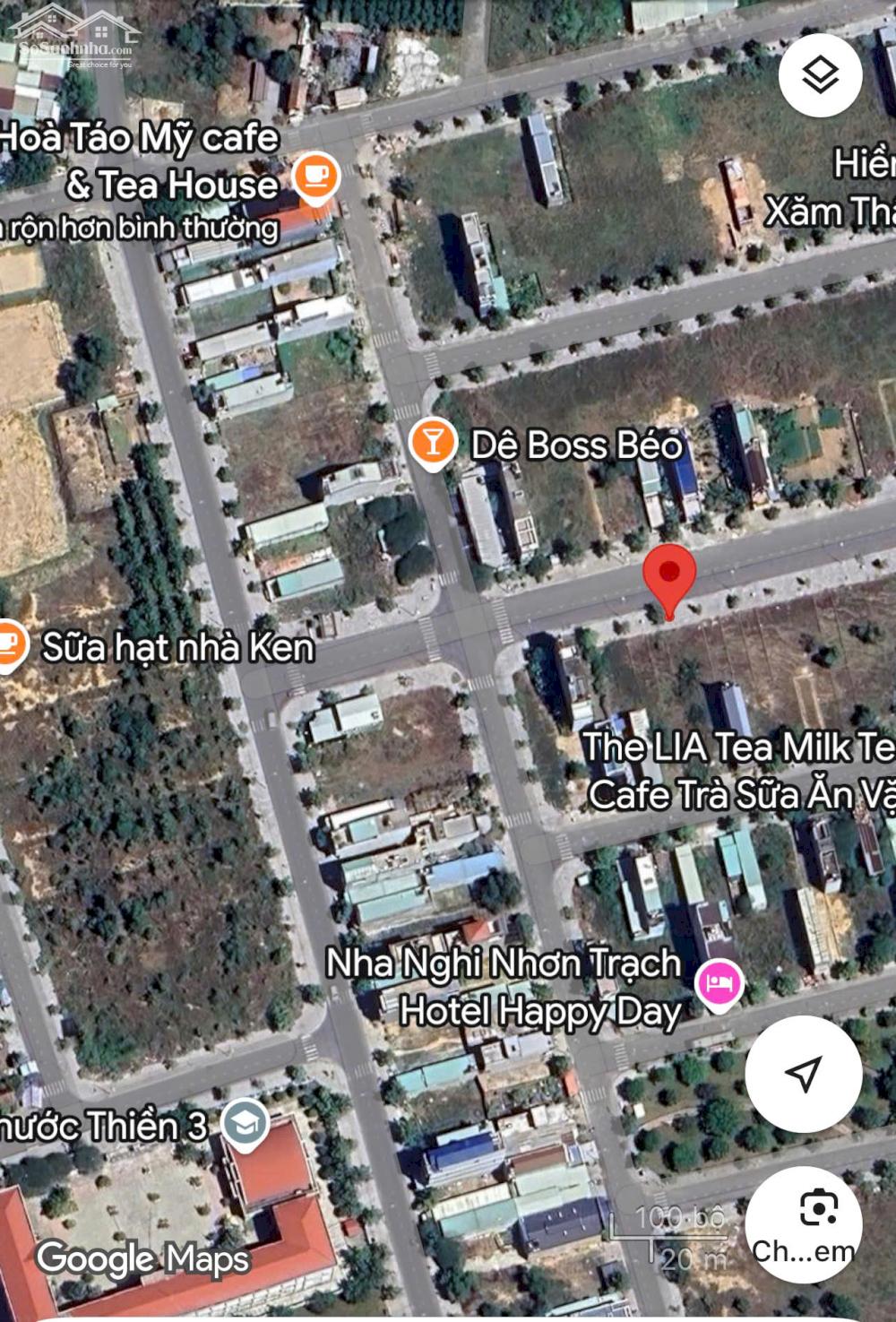
Task: Open the camera lens view button
Action: pos(803,1224)
